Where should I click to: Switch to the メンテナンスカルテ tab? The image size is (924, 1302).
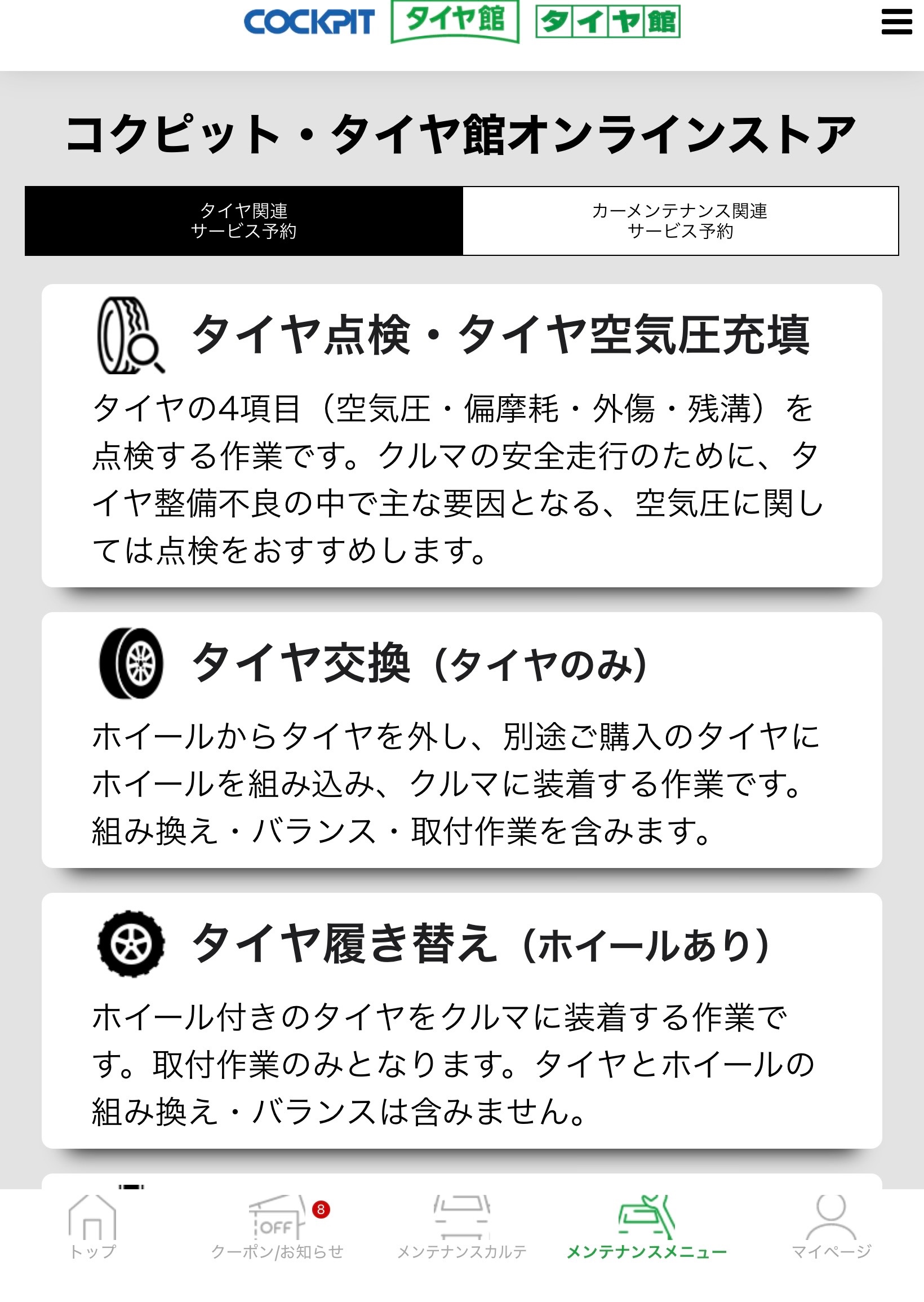click(x=461, y=1228)
